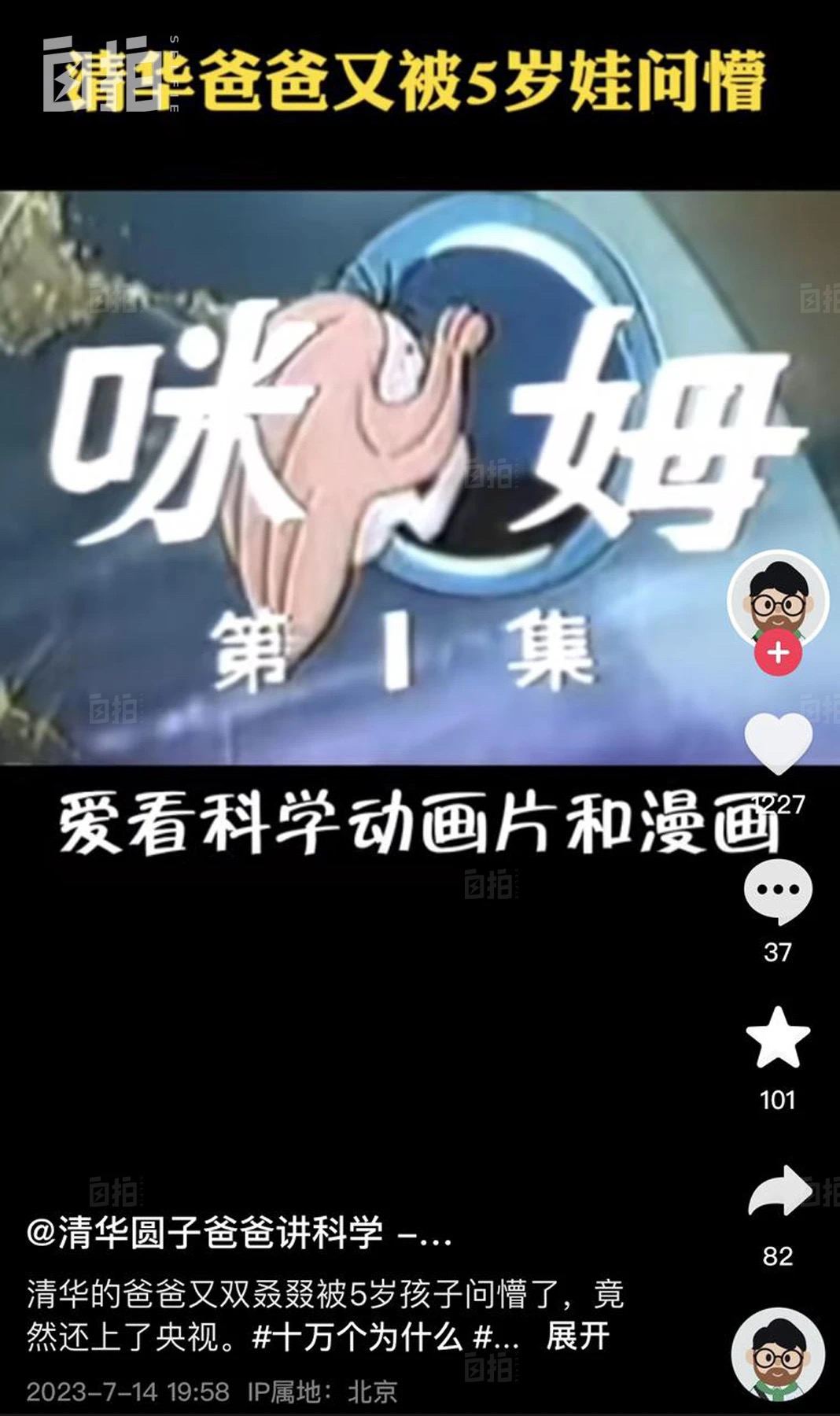Tap the #十万个为什么 hashtag
The height and width of the screenshot is (1416, 840).
pos(356,1336)
